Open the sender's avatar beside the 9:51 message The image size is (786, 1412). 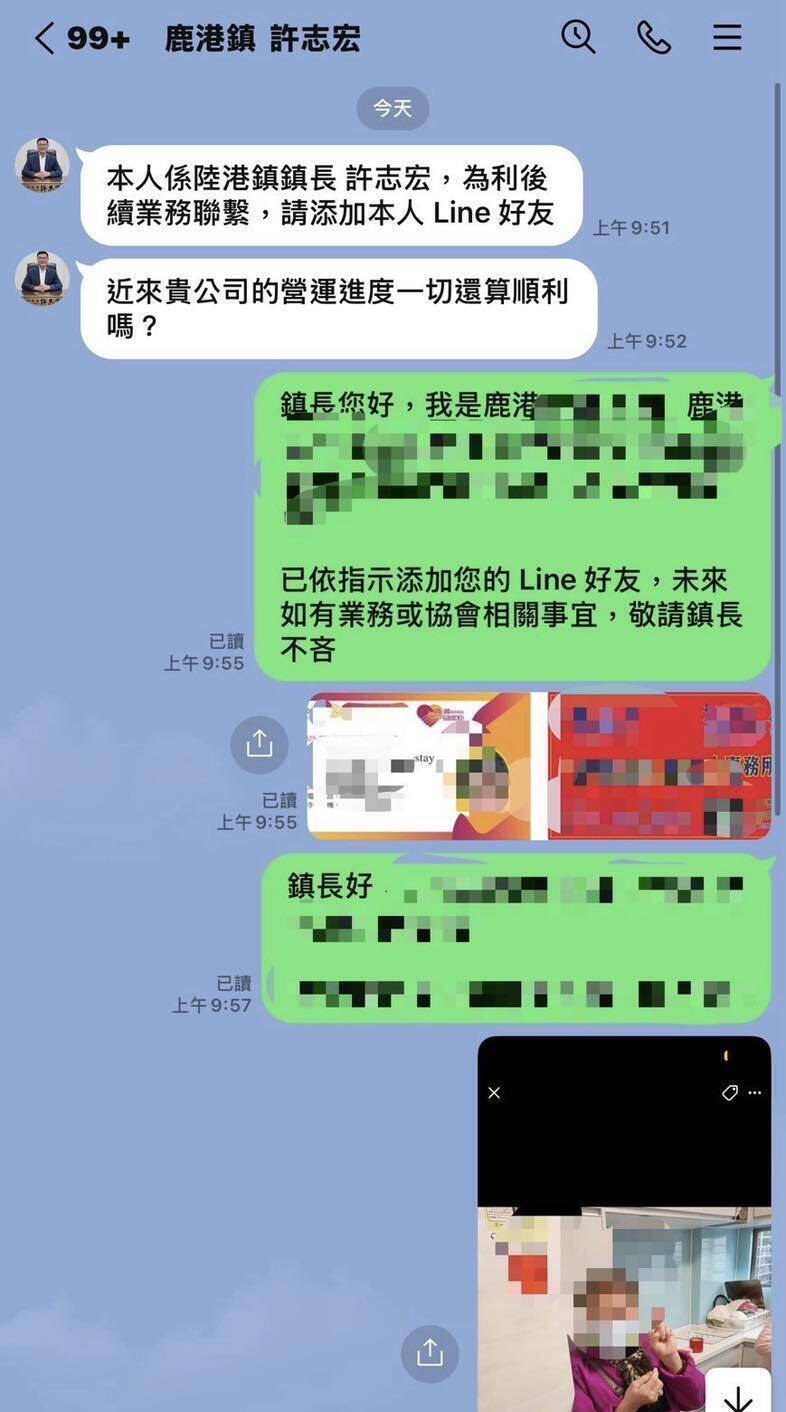42,166
